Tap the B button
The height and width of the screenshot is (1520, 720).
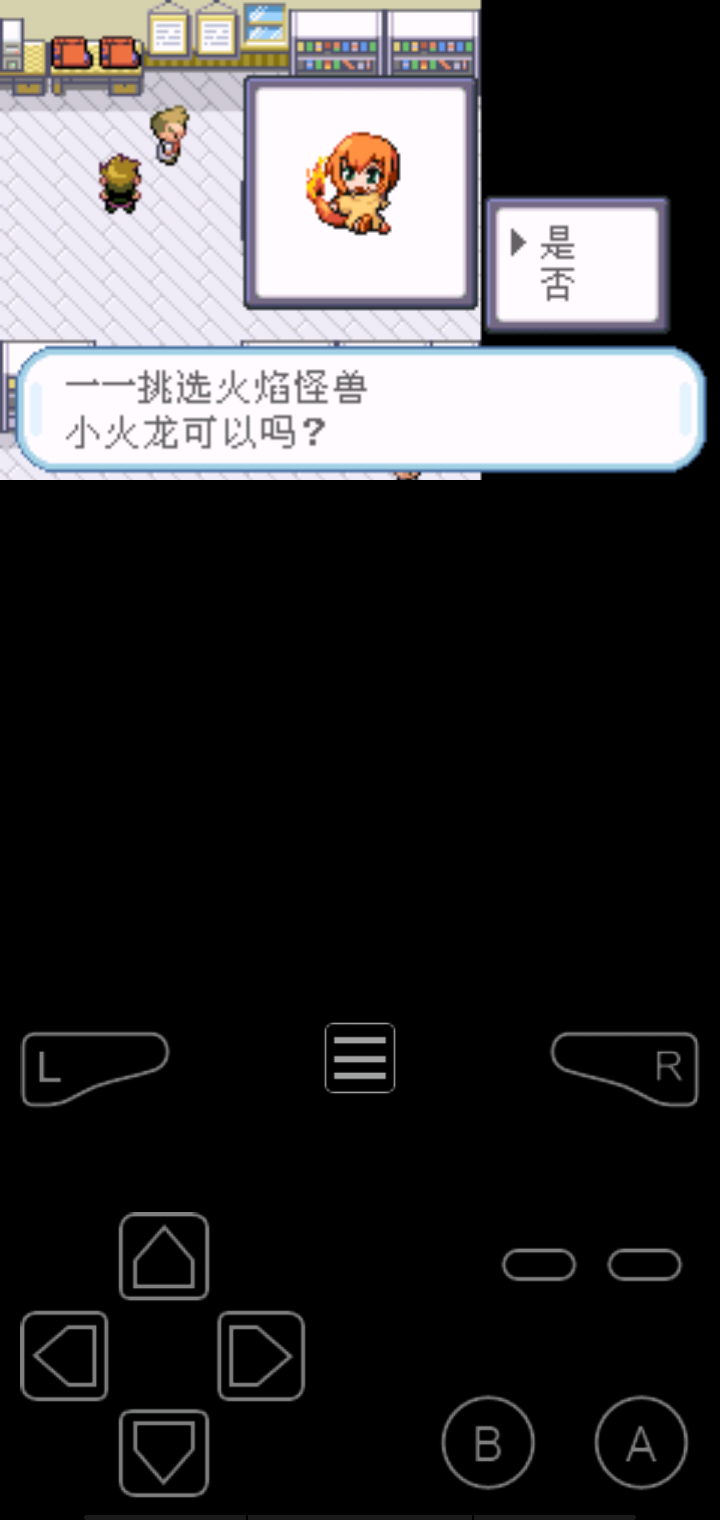tap(488, 1442)
